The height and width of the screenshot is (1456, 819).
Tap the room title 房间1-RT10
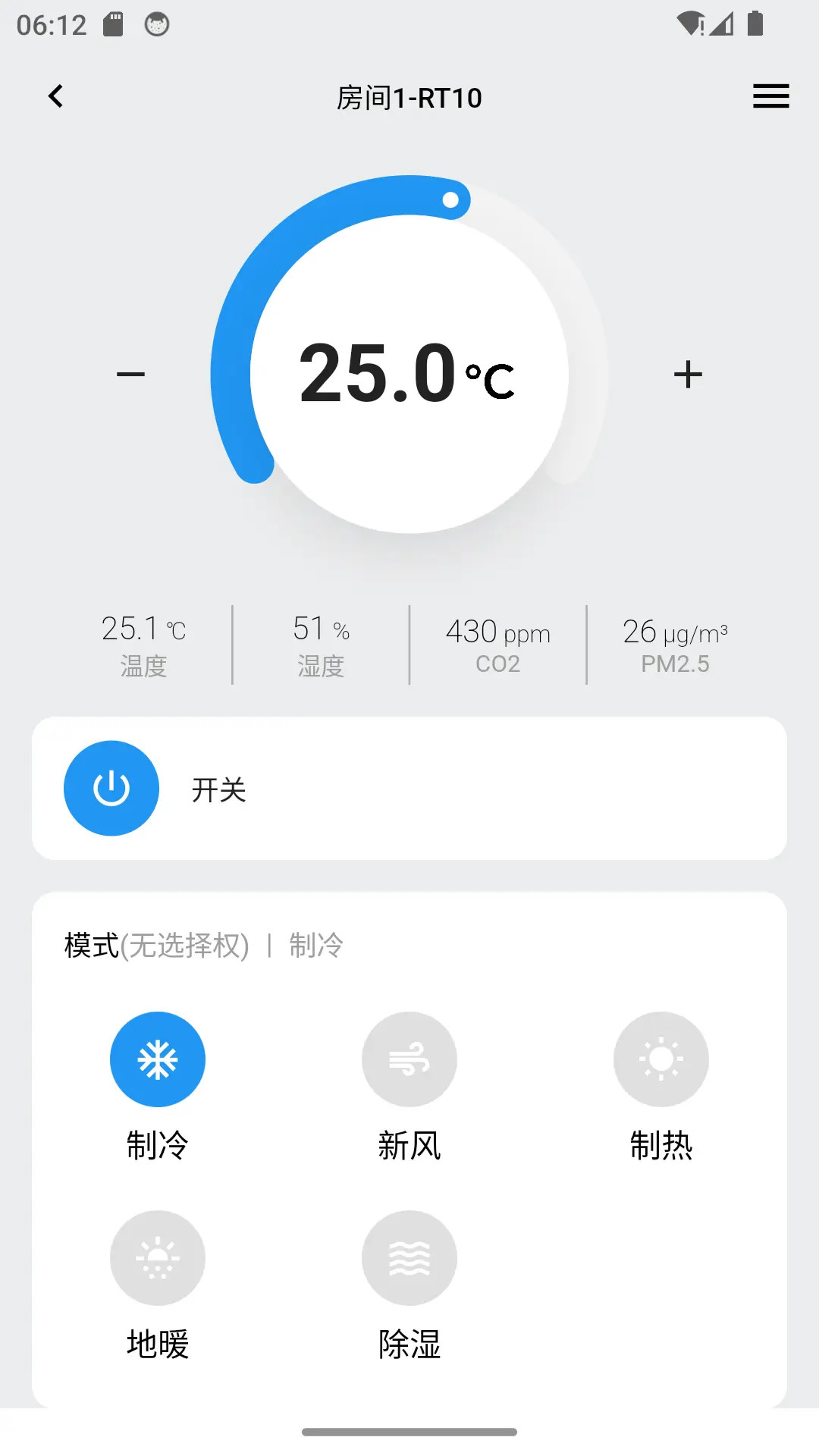pyautogui.click(x=409, y=98)
